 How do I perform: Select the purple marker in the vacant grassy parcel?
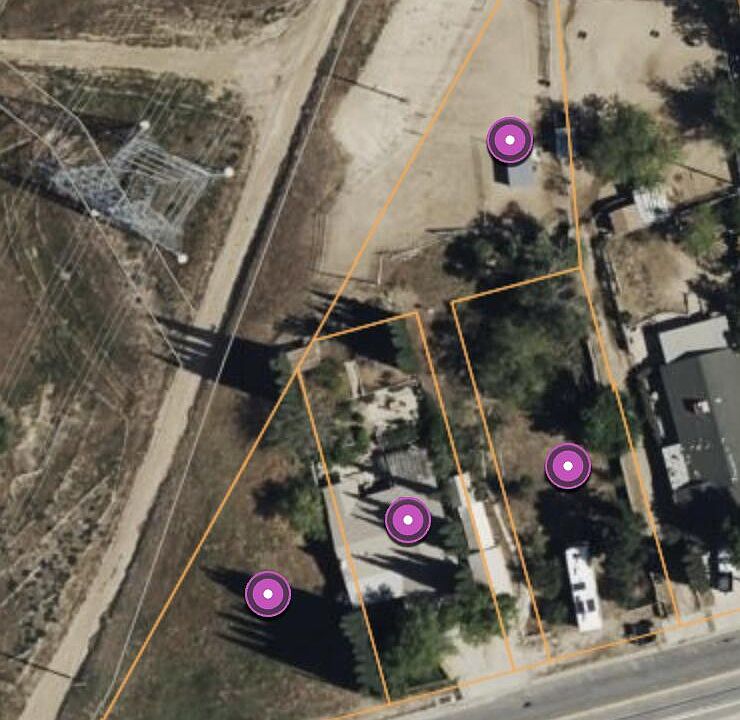268,594
